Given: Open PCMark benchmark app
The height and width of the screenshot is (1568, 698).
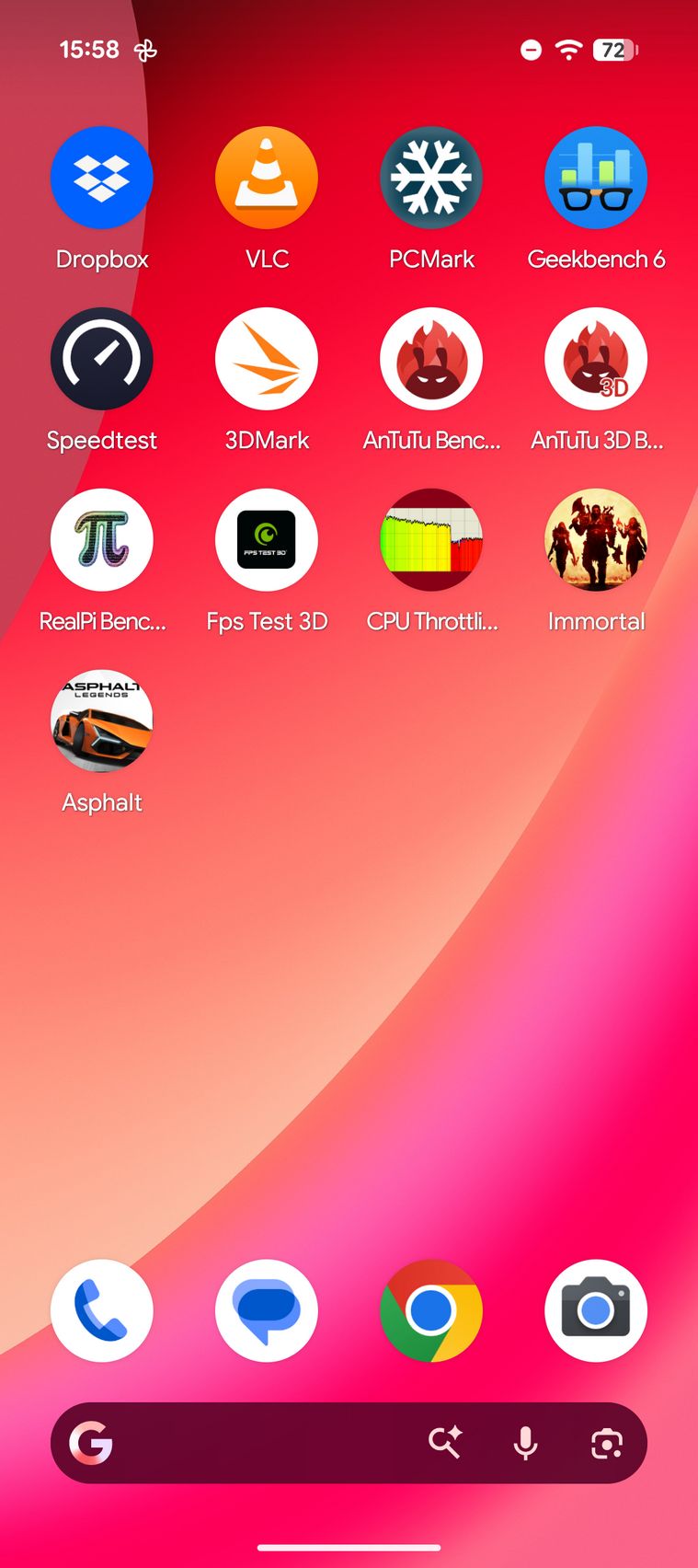Looking at the screenshot, I should tap(431, 178).
